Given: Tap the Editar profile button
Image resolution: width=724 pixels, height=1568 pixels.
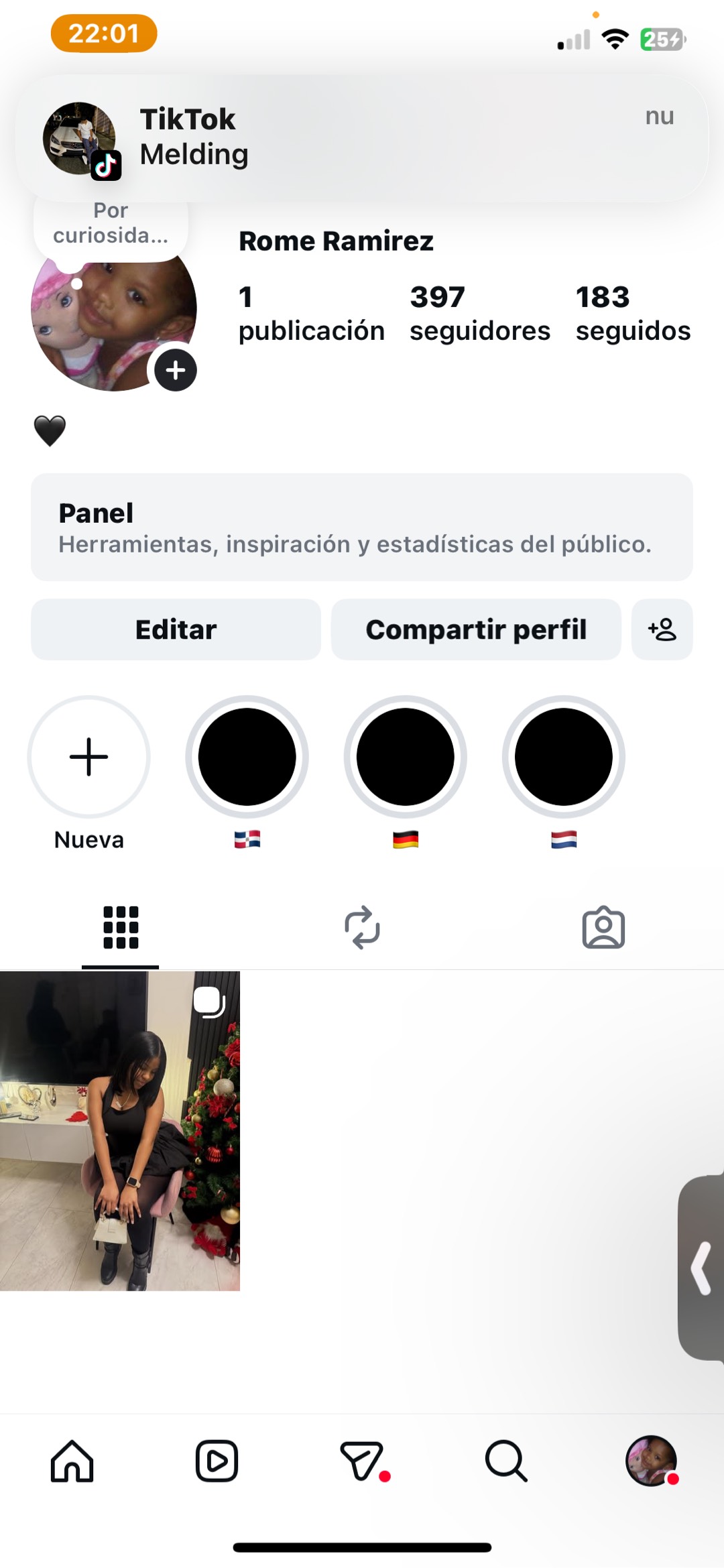Looking at the screenshot, I should (x=176, y=629).
